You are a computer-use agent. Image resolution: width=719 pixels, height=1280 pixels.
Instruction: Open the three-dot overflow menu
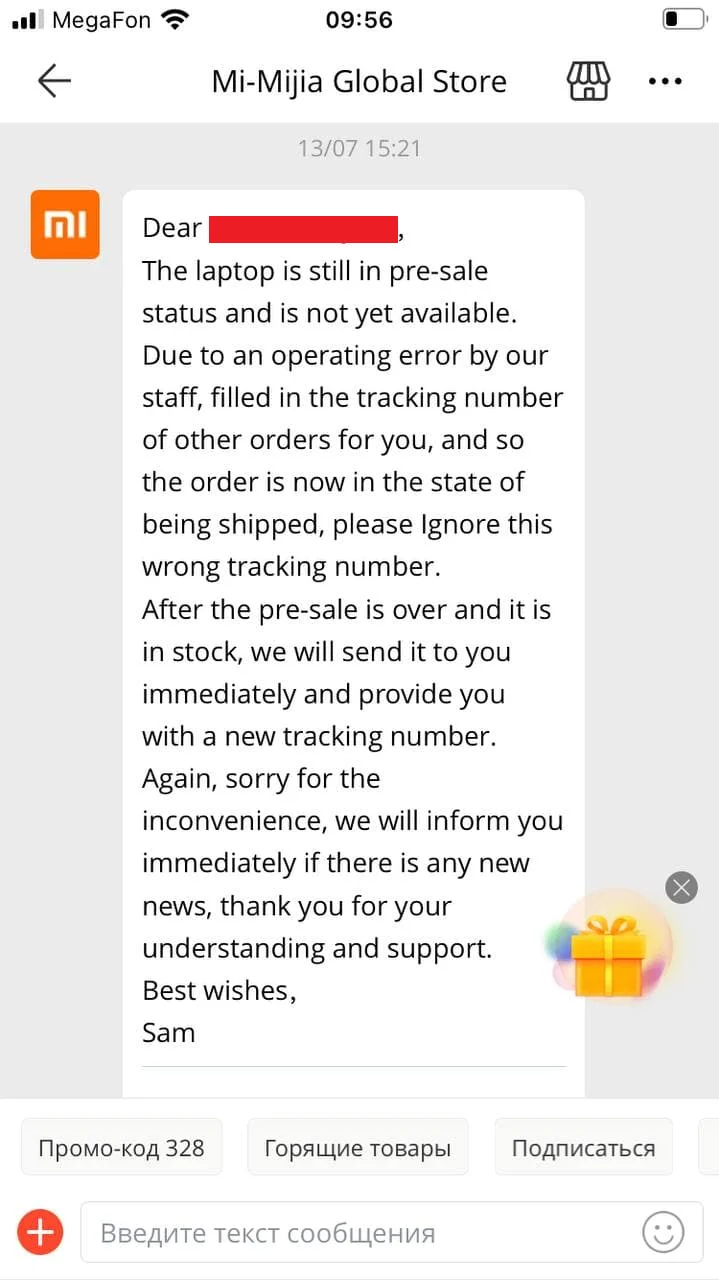pyautogui.click(x=665, y=81)
